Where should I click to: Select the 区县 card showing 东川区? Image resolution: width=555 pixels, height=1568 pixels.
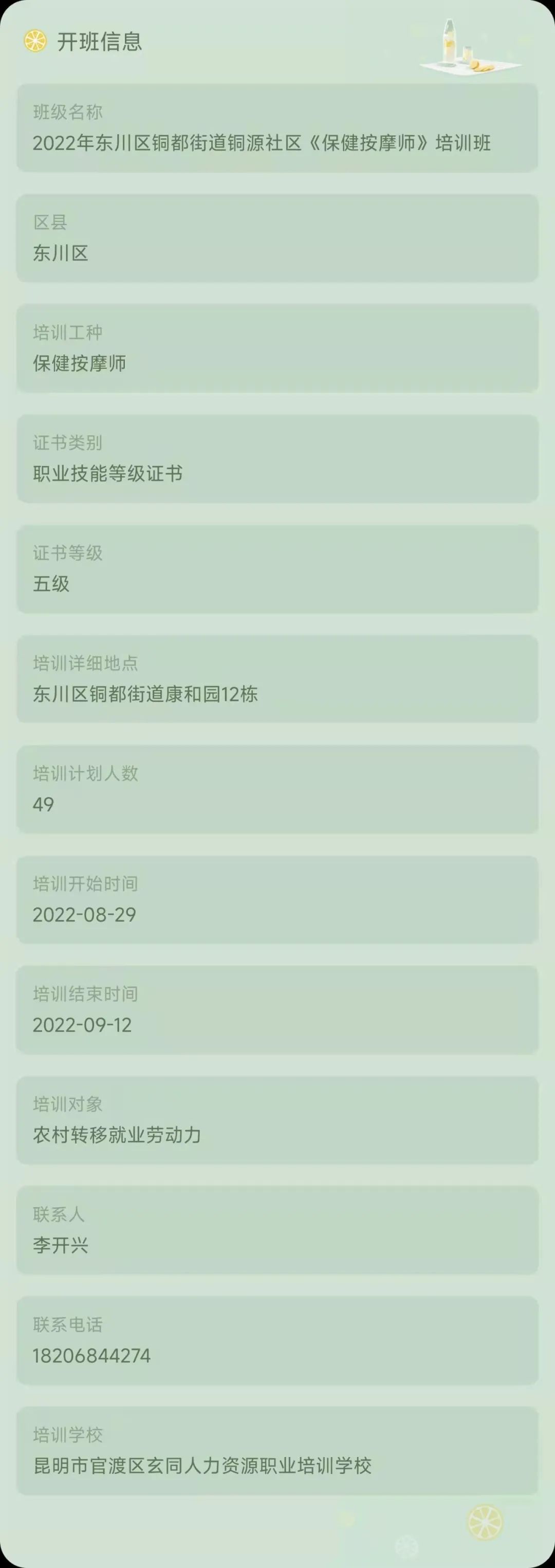click(277, 237)
